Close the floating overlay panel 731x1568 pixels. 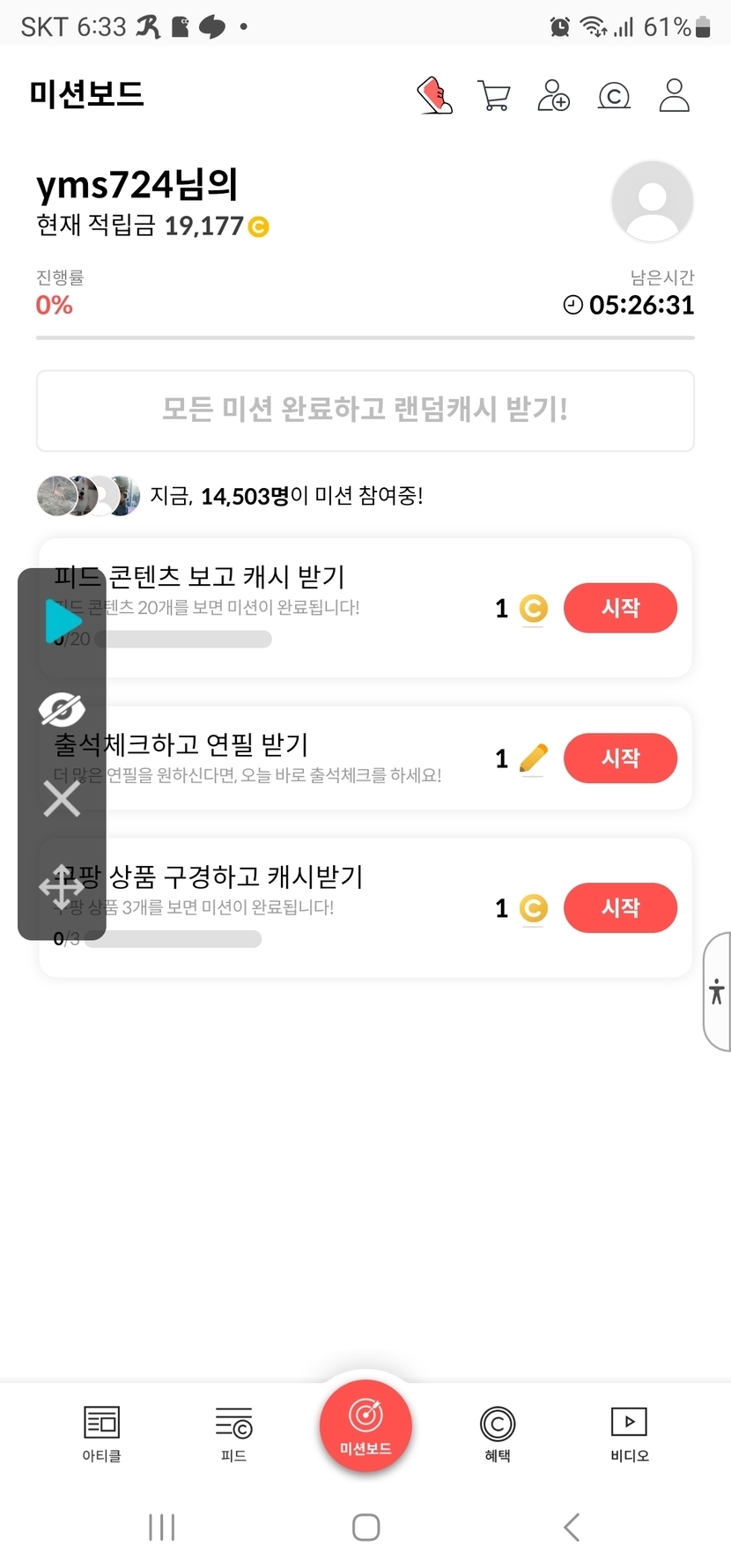(62, 800)
